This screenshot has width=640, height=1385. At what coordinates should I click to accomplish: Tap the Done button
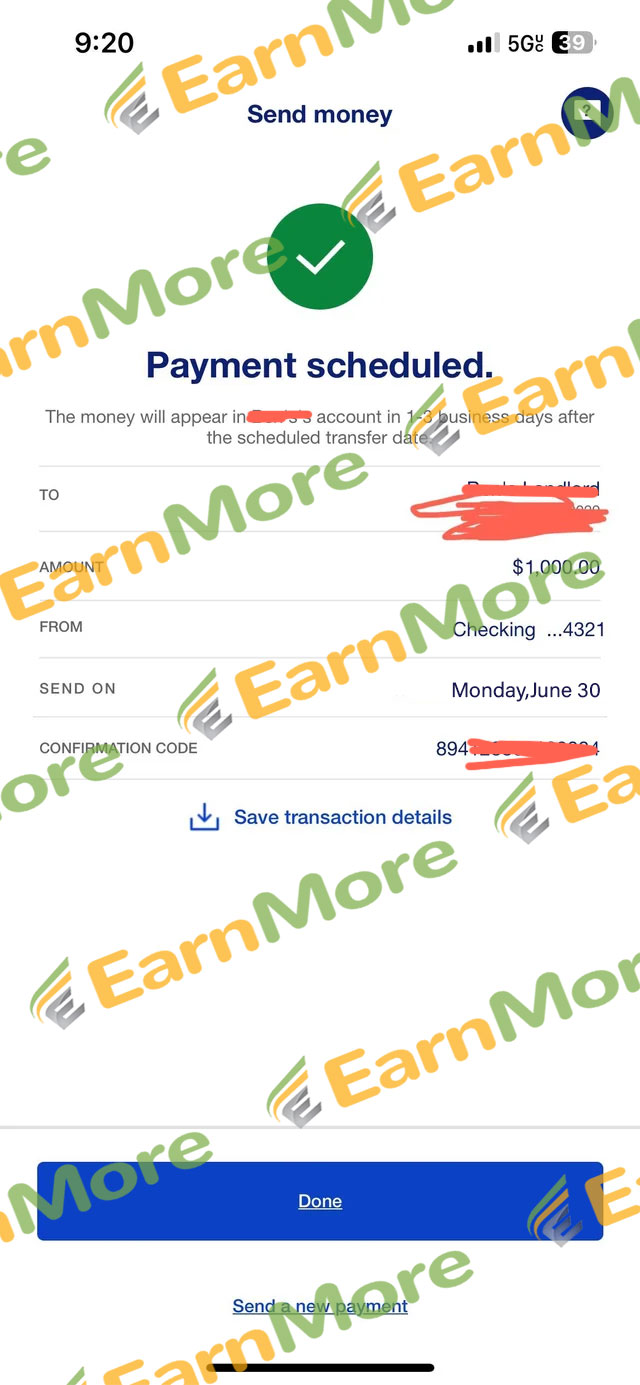(x=320, y=1201)
